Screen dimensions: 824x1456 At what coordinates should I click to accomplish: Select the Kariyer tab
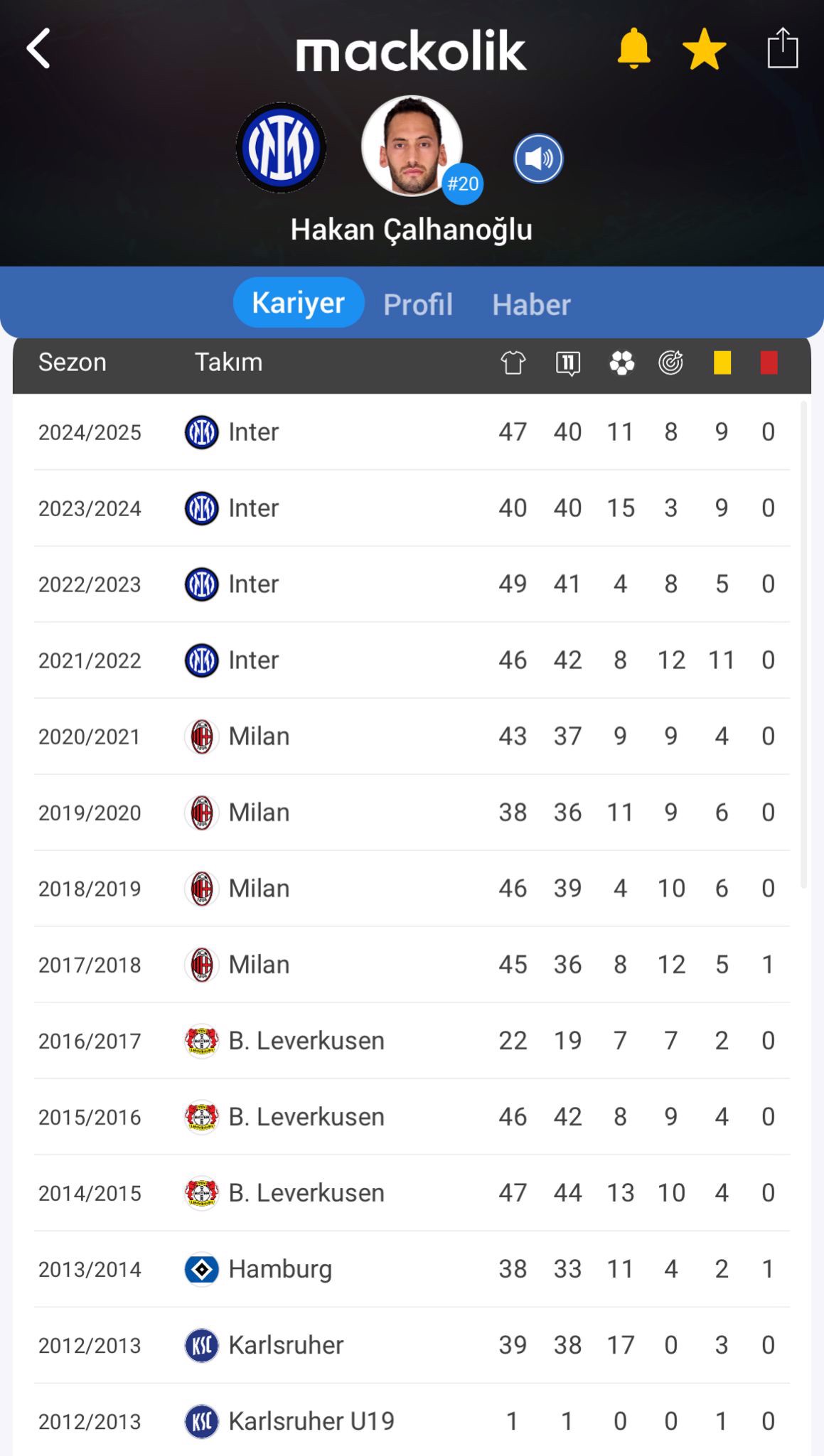point(299,303)
